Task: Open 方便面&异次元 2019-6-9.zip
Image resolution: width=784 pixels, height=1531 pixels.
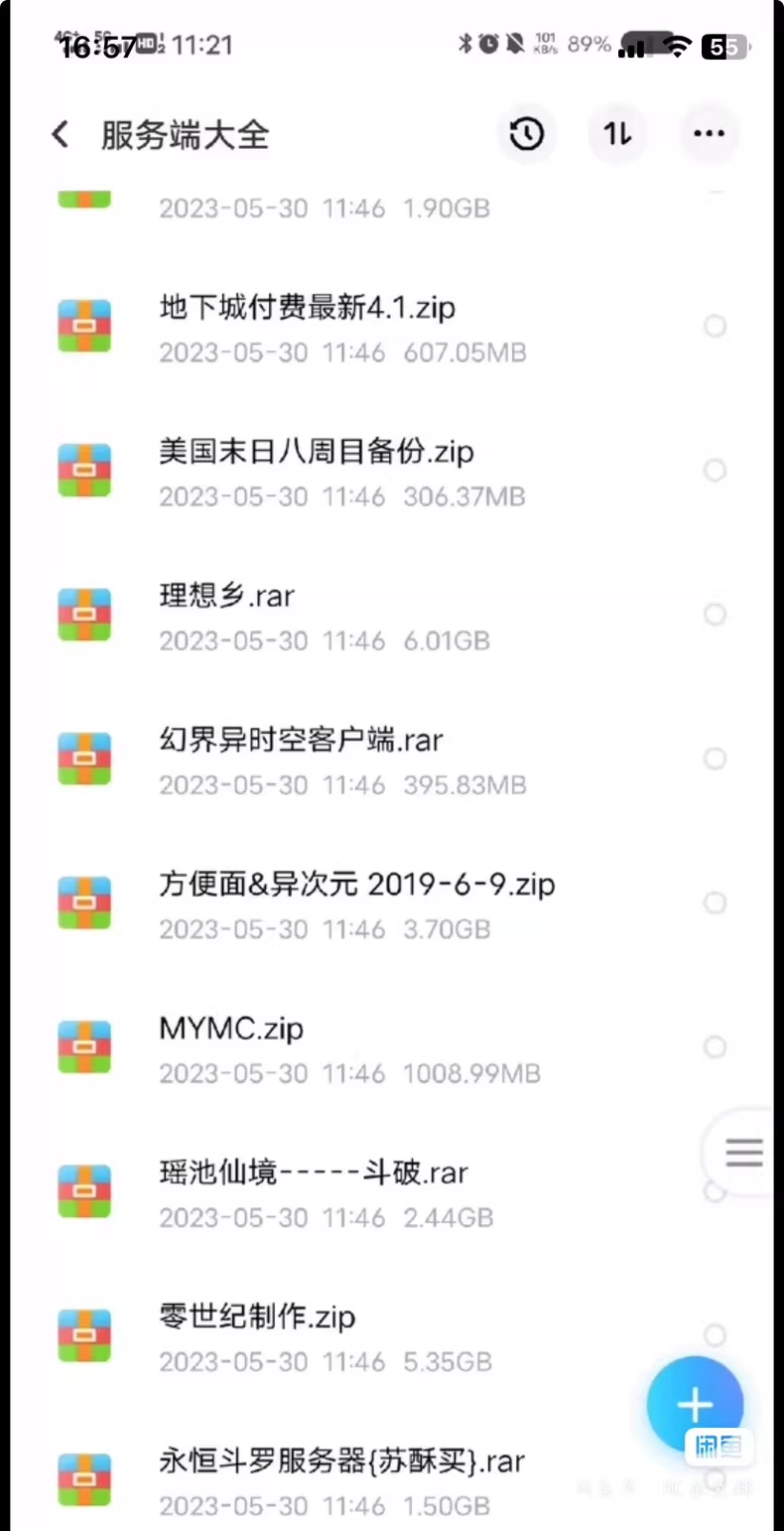Action: pos(356,884)
